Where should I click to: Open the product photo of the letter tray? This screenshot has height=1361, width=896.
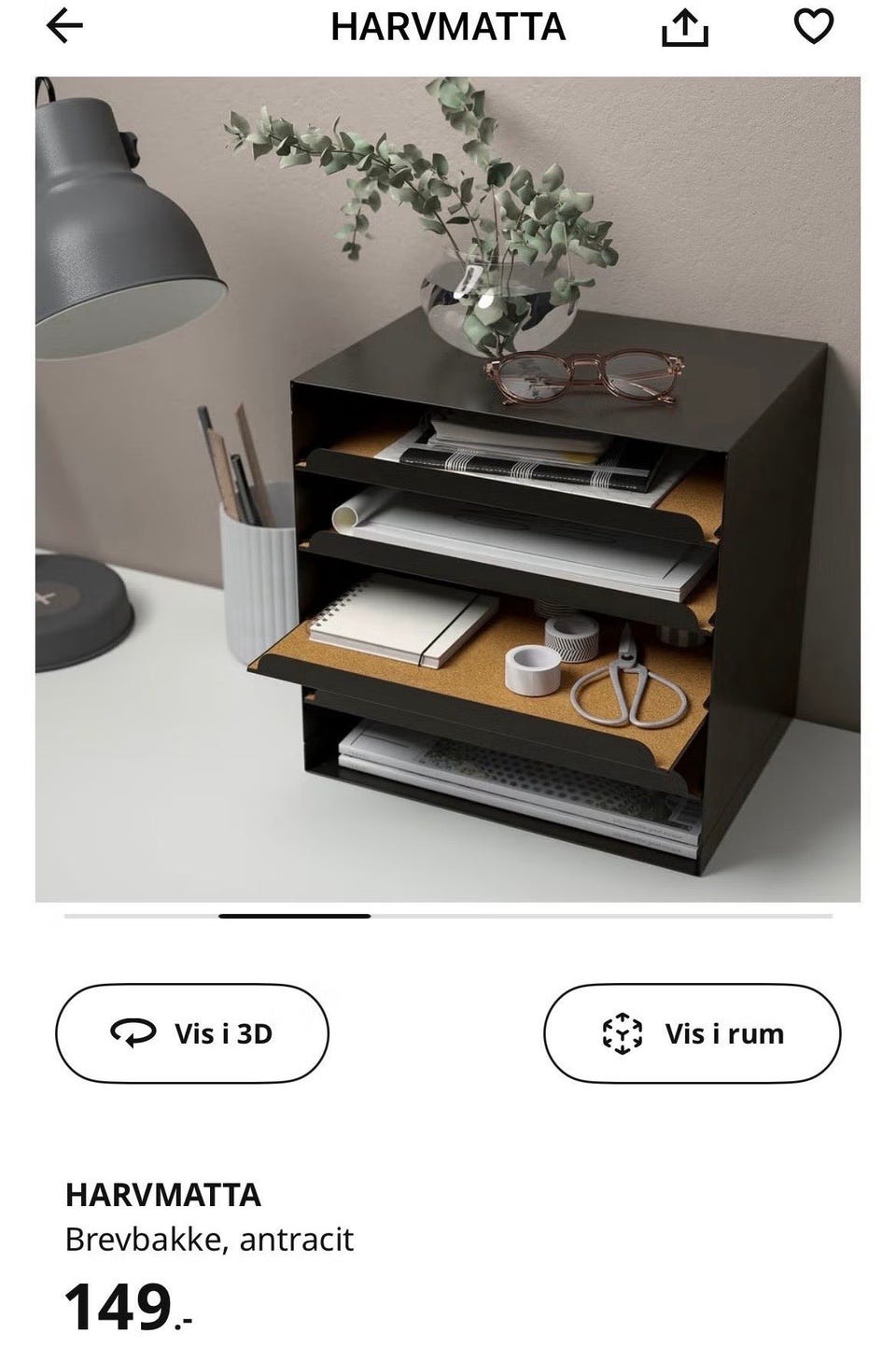tap(448, 485)
